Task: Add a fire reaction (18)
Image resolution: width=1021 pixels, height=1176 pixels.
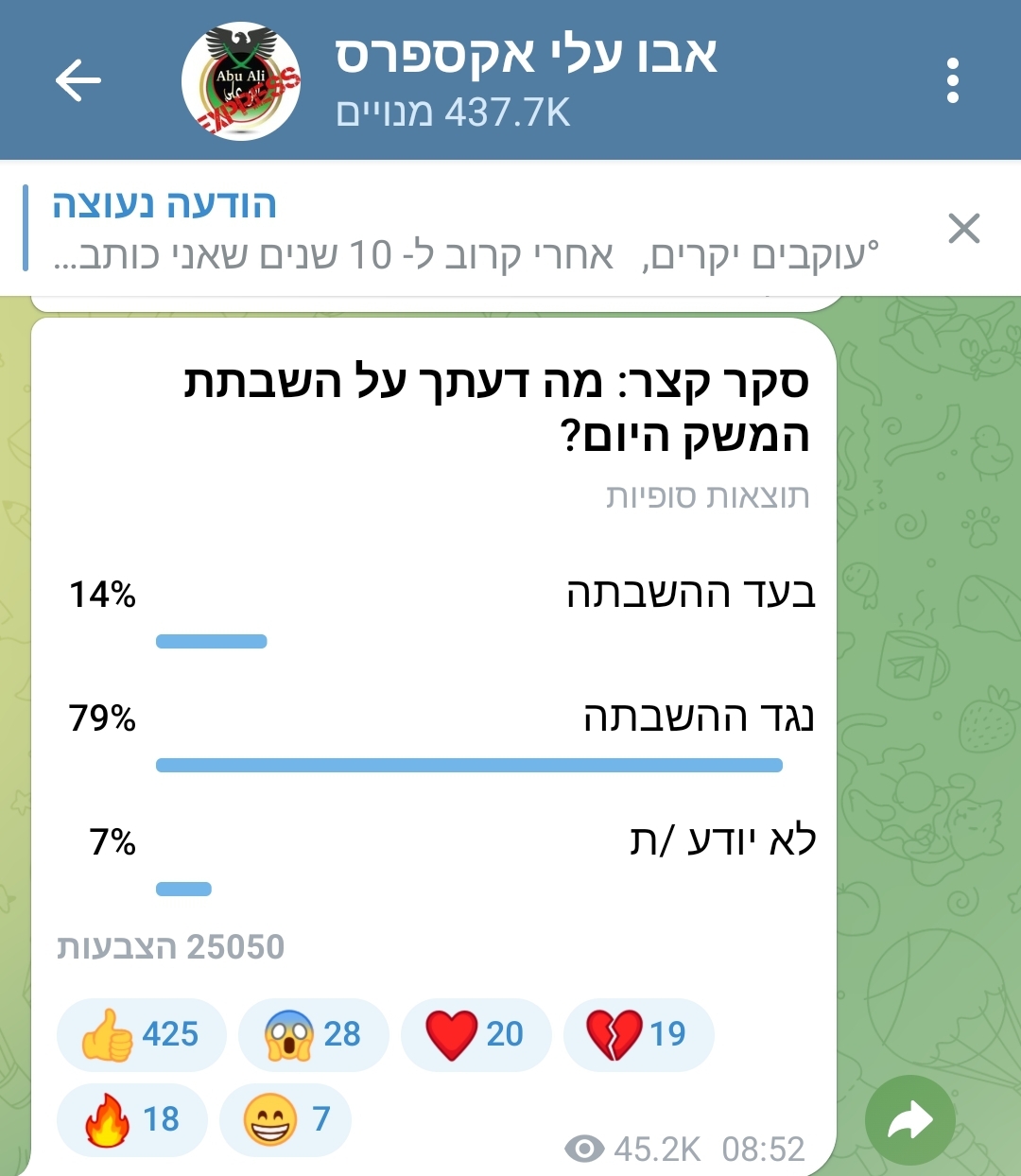Action: pos(132,1119)
